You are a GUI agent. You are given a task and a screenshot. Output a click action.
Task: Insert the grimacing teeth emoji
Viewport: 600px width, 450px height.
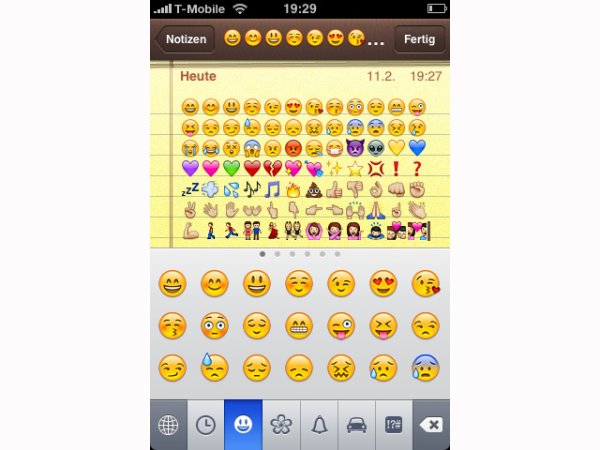click(x=299, y=325)
